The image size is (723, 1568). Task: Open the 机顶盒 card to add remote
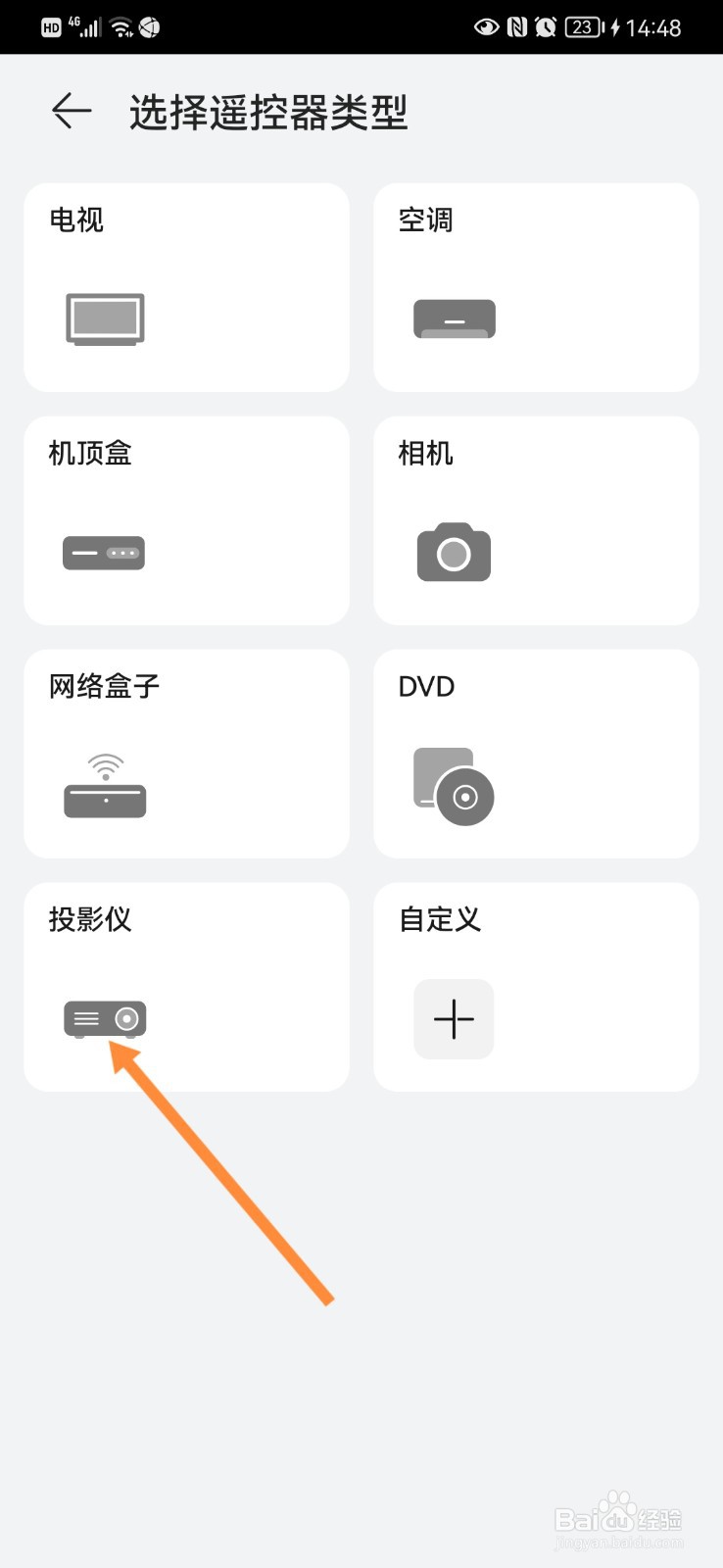(186, 519)
